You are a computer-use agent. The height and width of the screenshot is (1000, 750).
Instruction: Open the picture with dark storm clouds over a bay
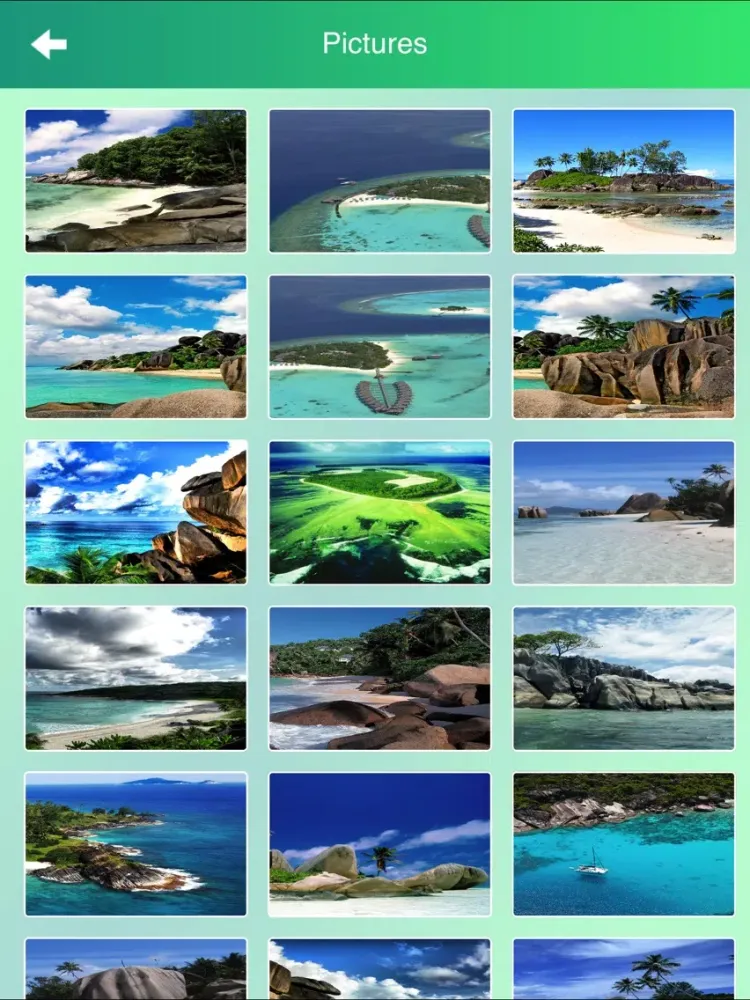[x=136, y=678]
